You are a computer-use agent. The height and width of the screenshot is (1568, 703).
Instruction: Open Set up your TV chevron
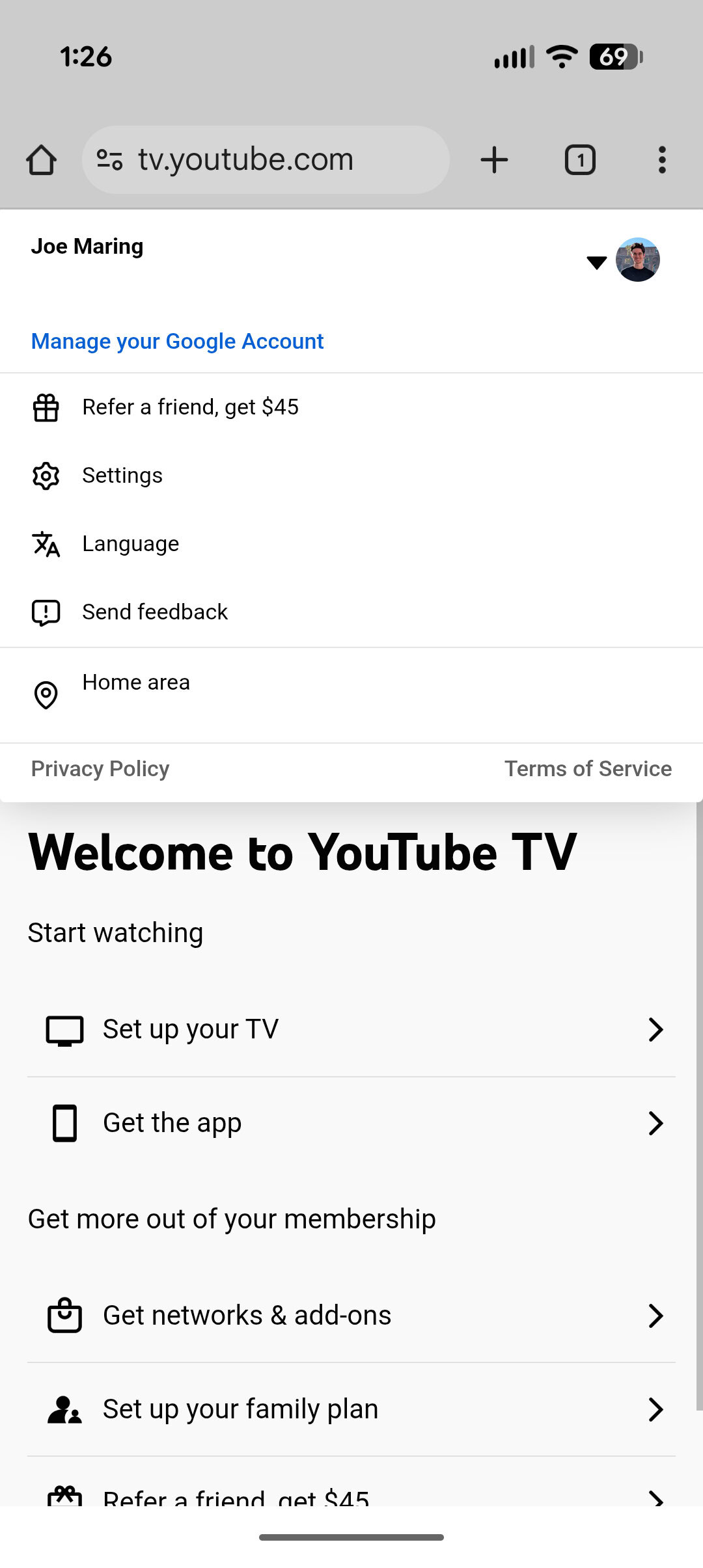pyautogui.click(x=655, y=1030)
